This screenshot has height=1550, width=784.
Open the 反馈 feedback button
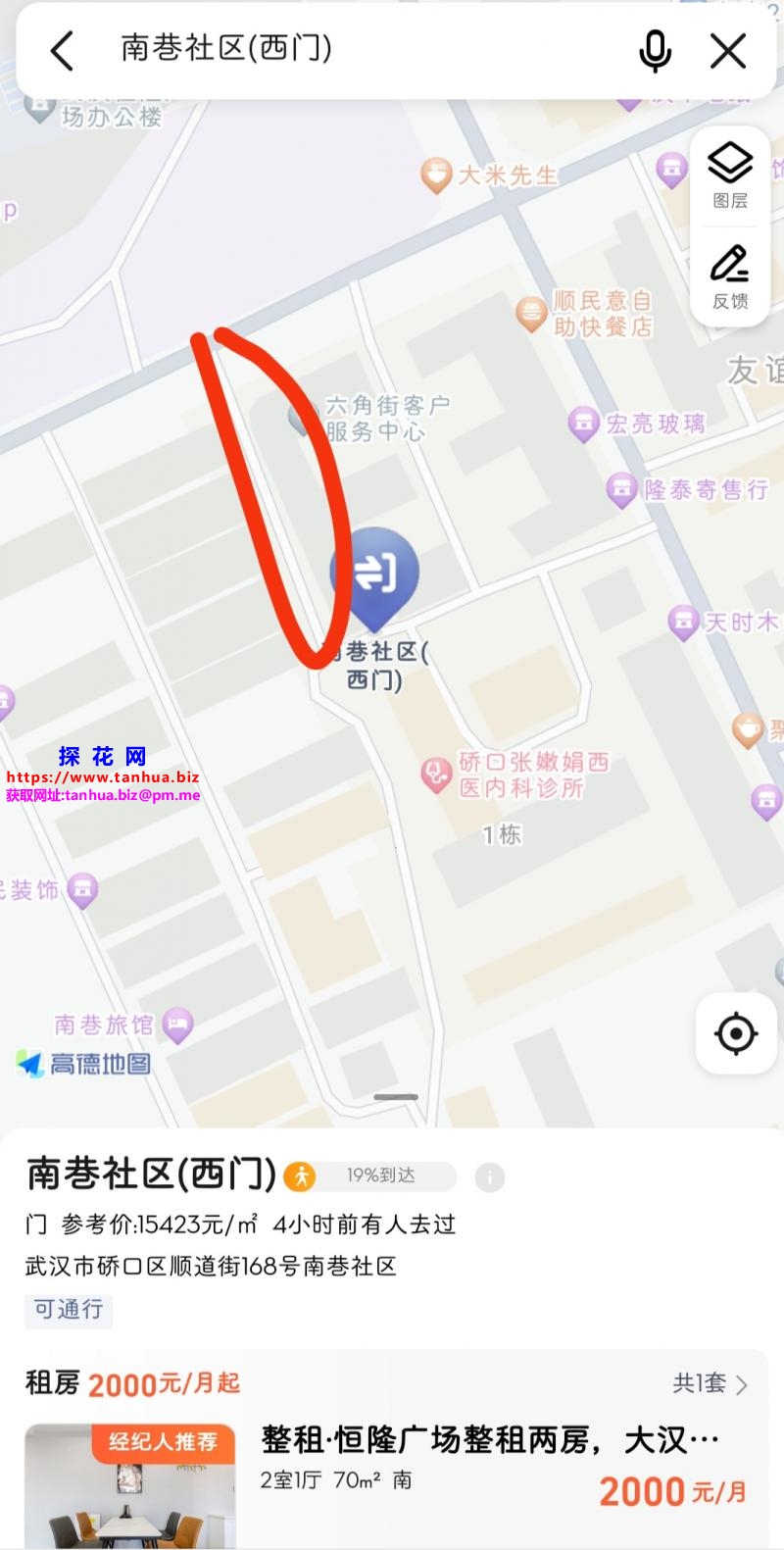(730, 277)
